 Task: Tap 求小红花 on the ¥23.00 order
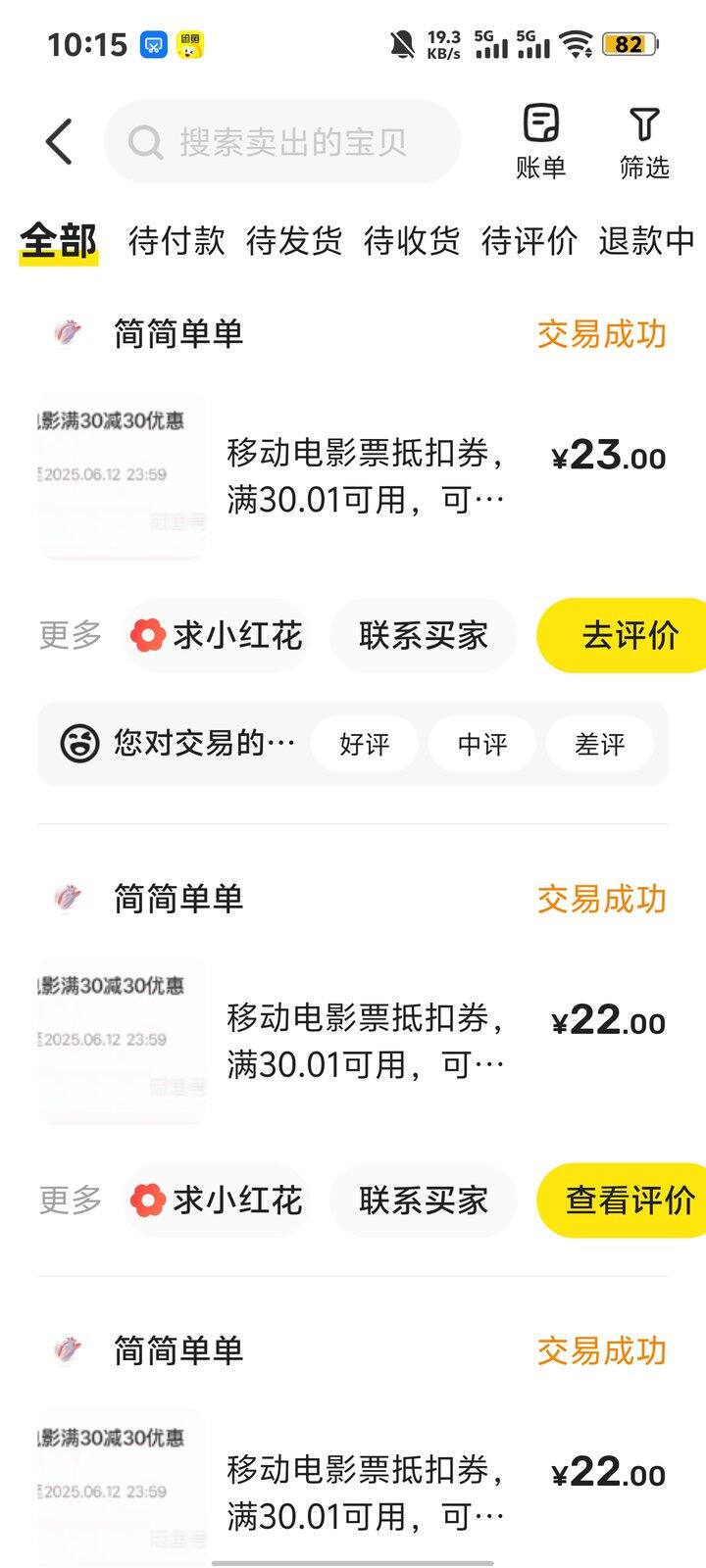coord(217,635)
